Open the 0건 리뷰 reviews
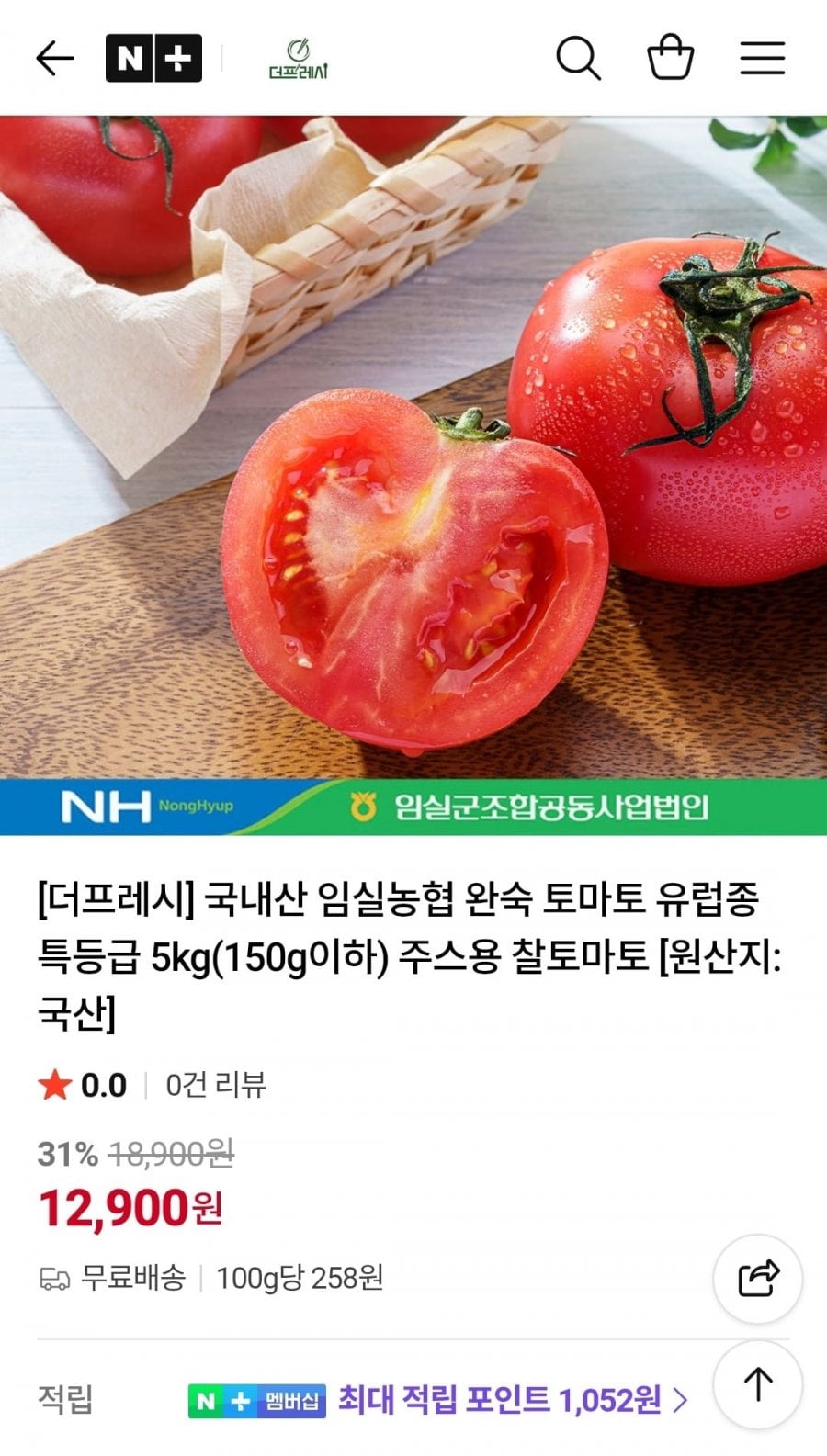 (215, 1085)
